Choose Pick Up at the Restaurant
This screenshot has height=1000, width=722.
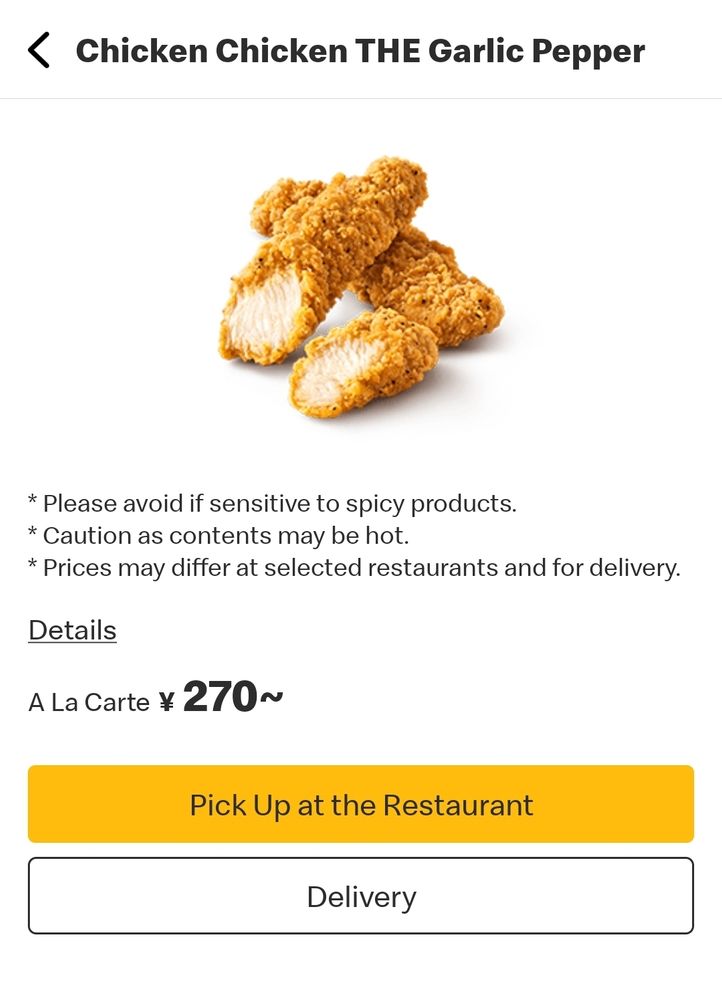click(361, 805)
